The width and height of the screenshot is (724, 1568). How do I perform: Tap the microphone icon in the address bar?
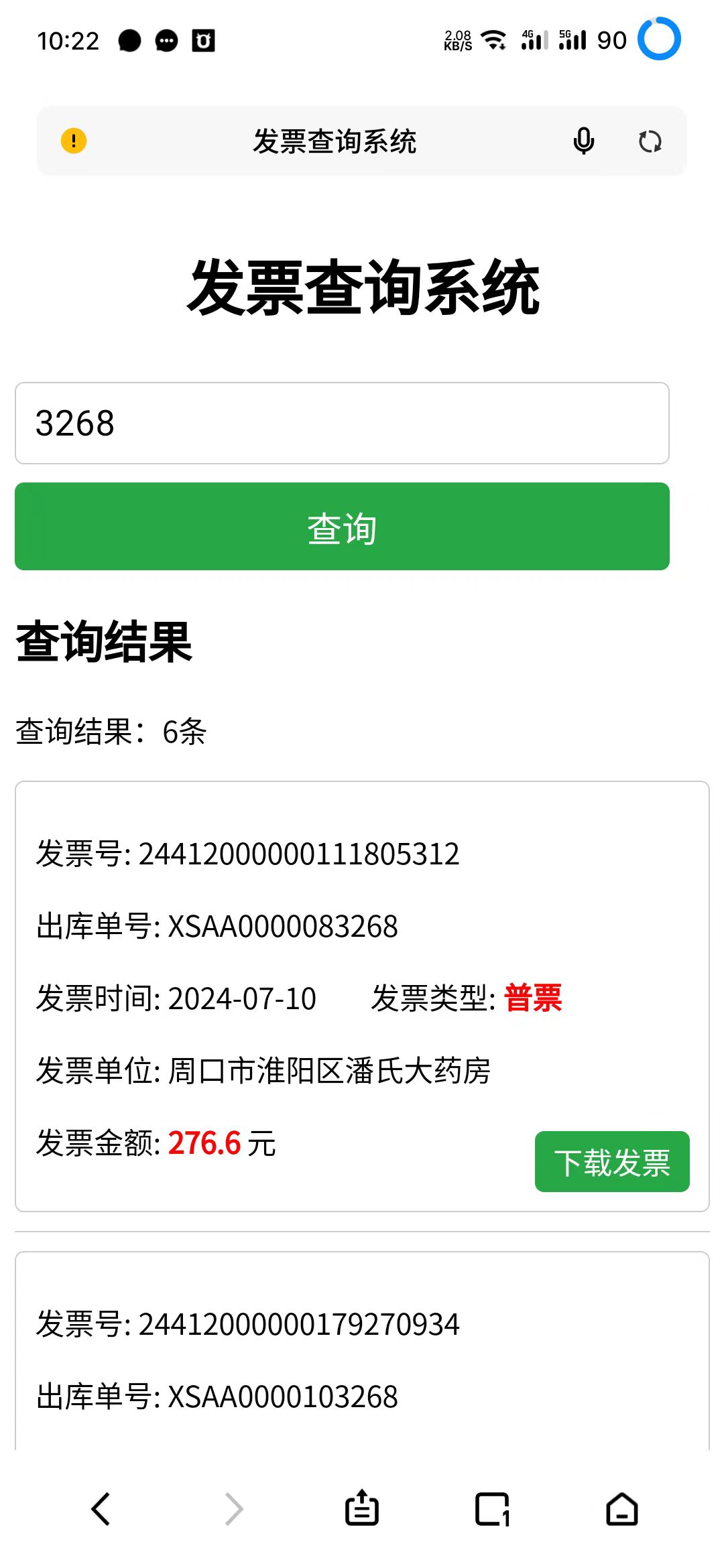coord(583,141)
